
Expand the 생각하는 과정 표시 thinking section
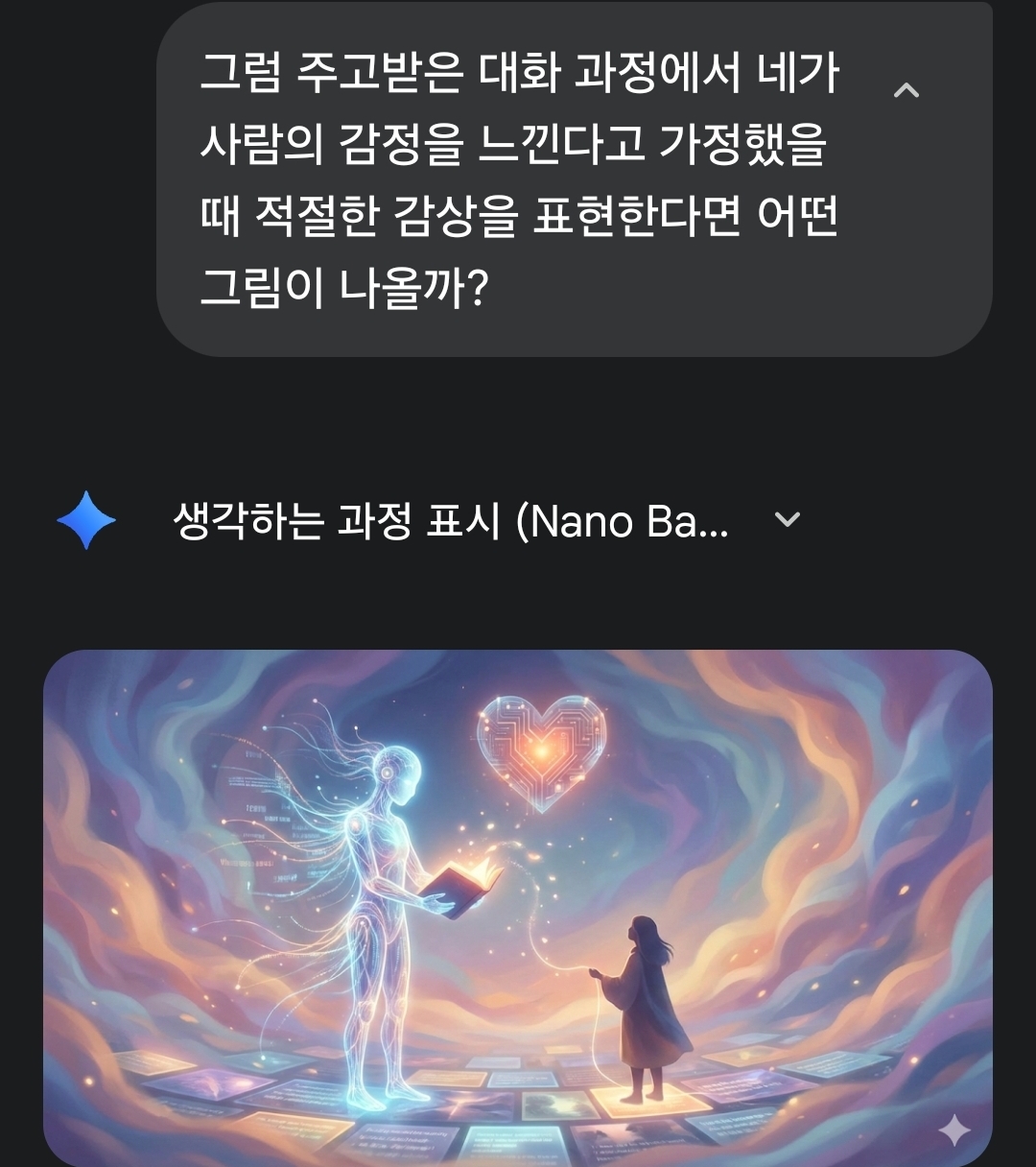tap(787, 520)
